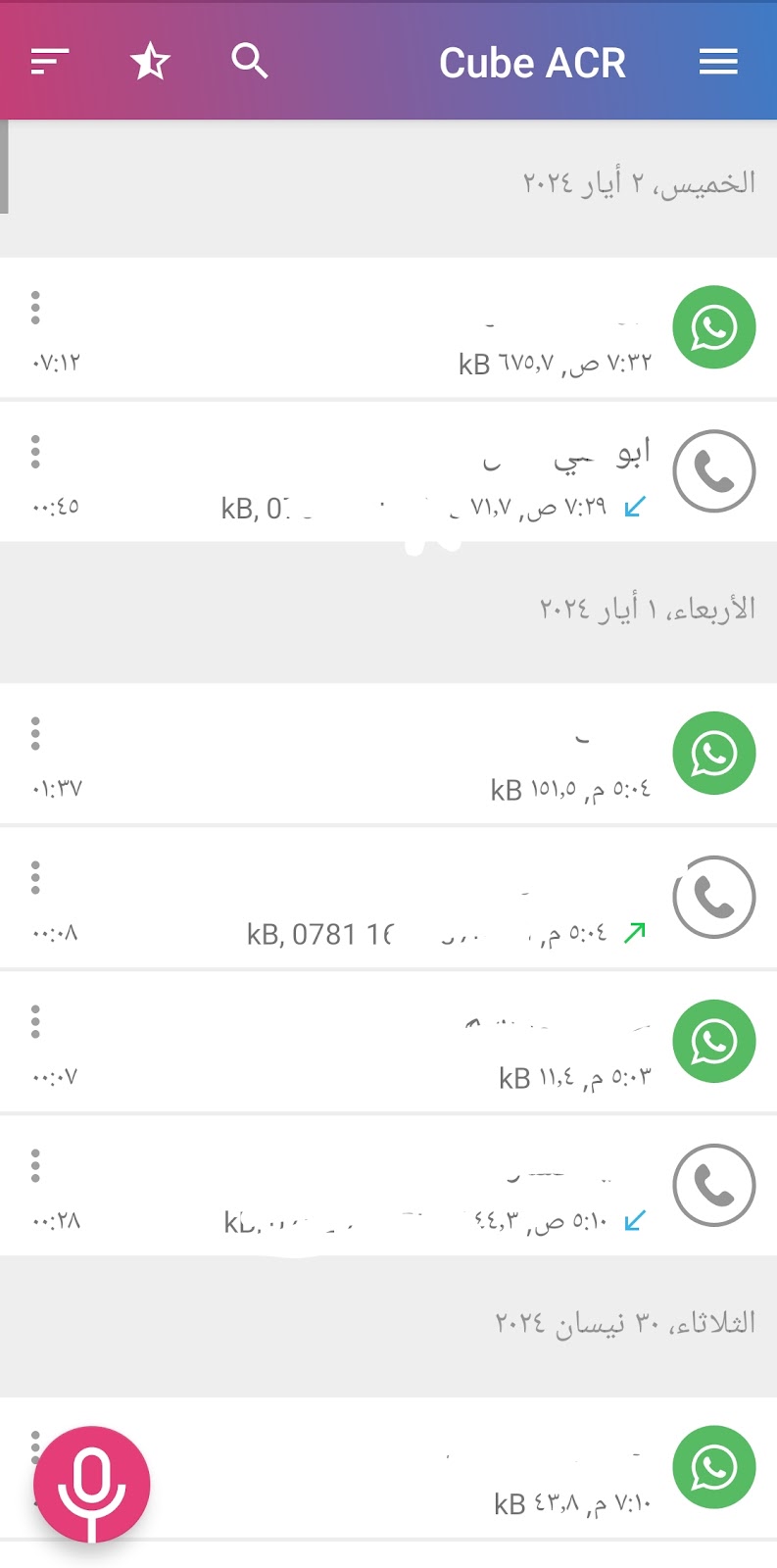Image resolution: width=777 pixels, height=1568 pixels.
Task: Open options for the 07:12 WhatsApp recording
Action: [35, 308]
